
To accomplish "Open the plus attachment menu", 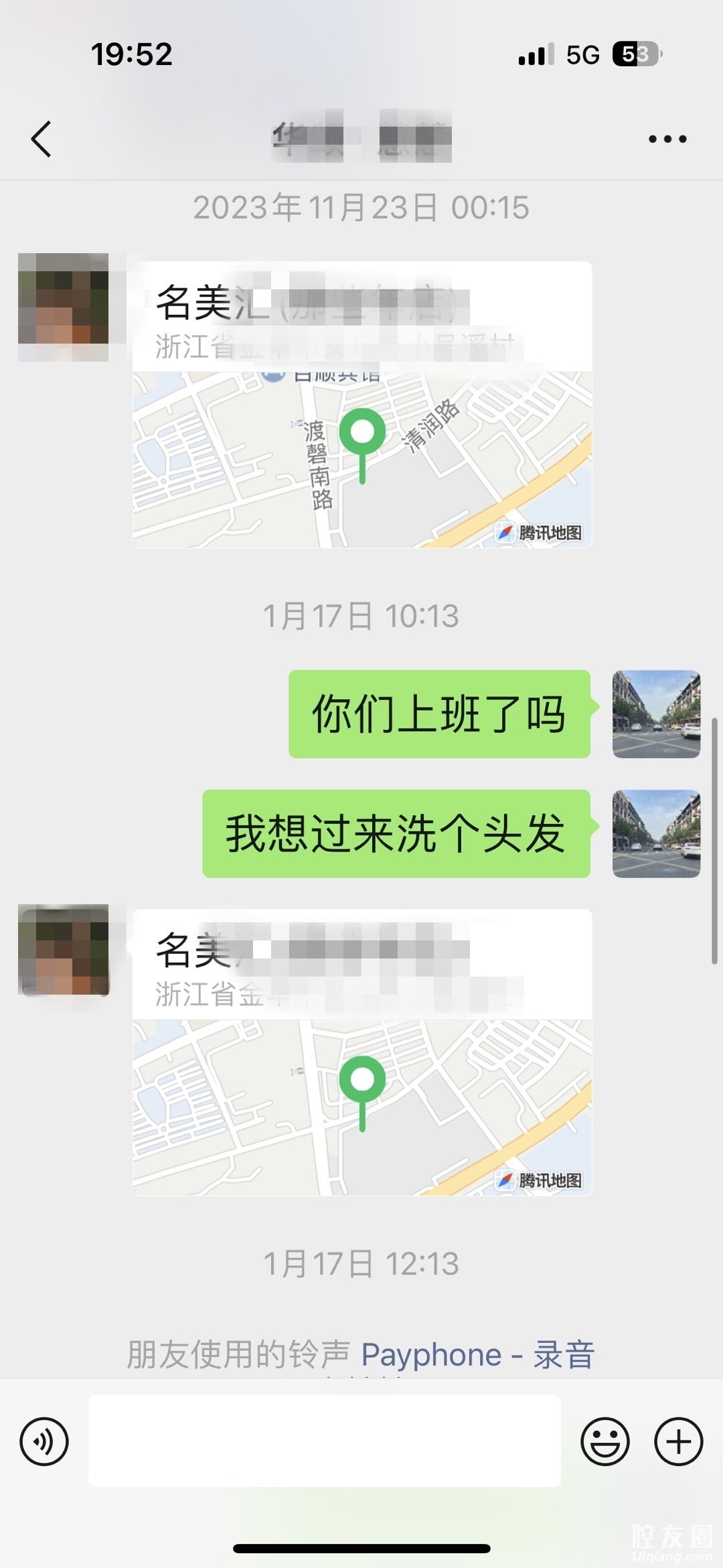I will click(x=678, y=1441).
